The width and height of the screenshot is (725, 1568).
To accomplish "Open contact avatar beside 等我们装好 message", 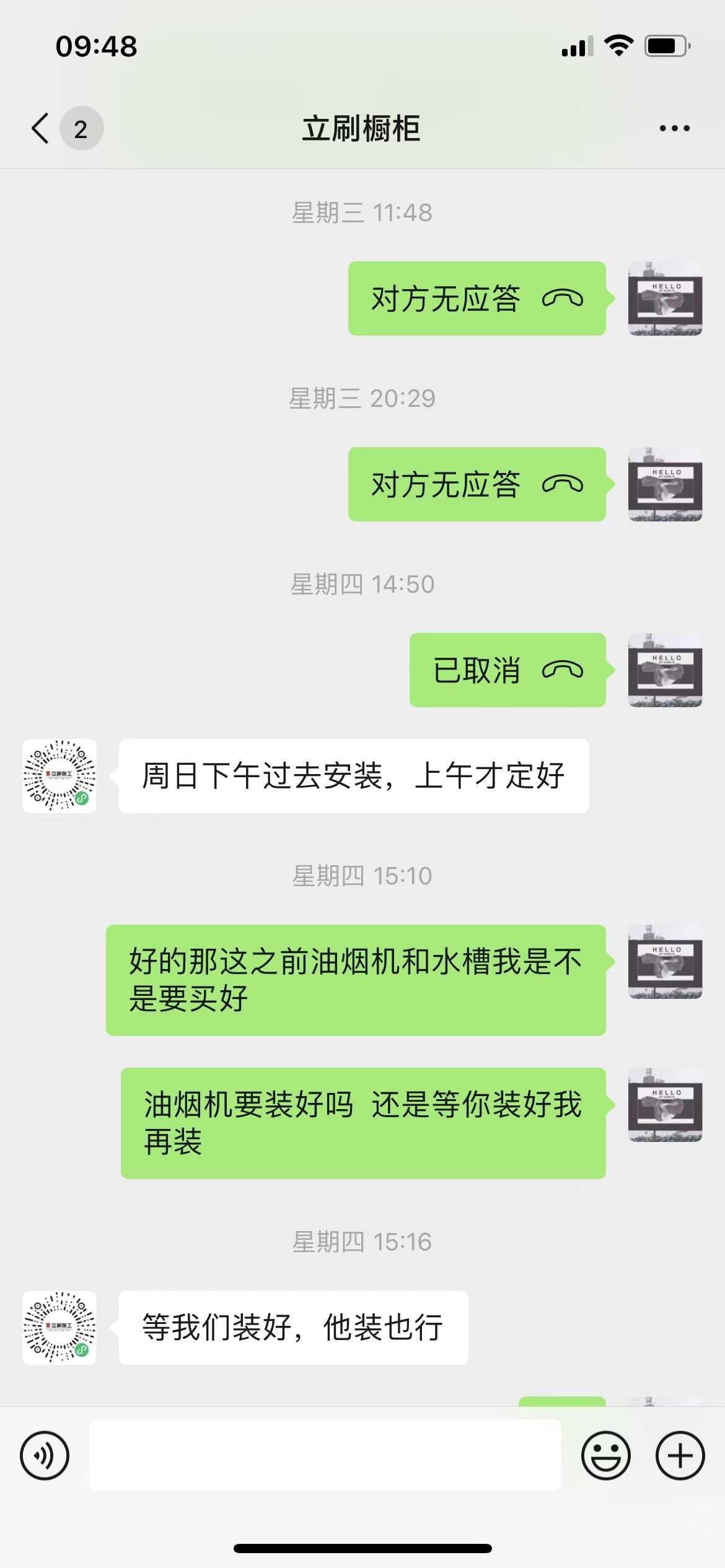I will pos(59,1328).
